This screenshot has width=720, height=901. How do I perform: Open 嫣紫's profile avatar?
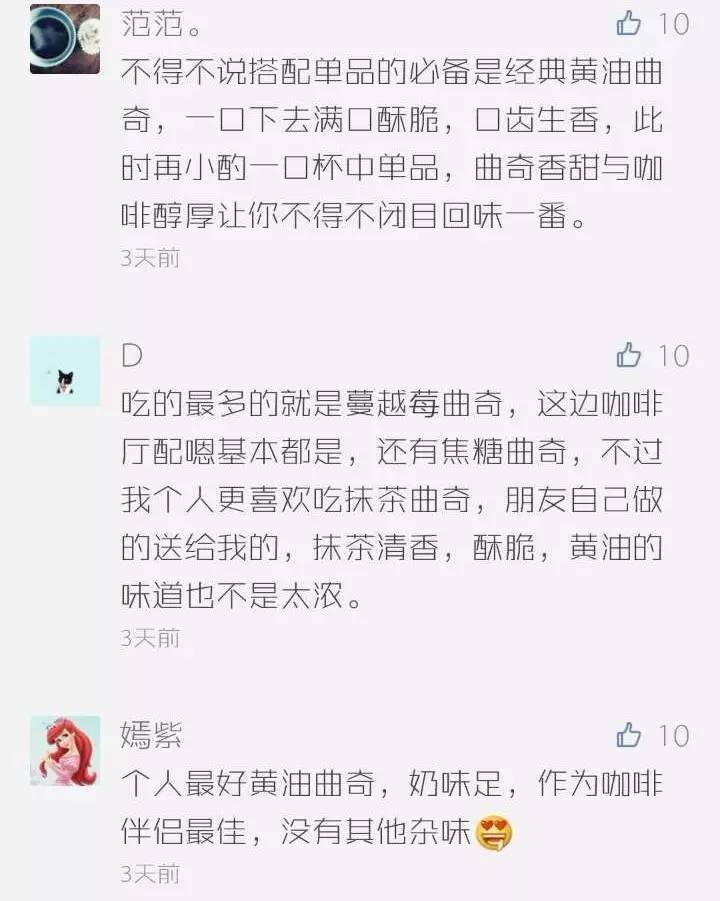tap(65, 751)
